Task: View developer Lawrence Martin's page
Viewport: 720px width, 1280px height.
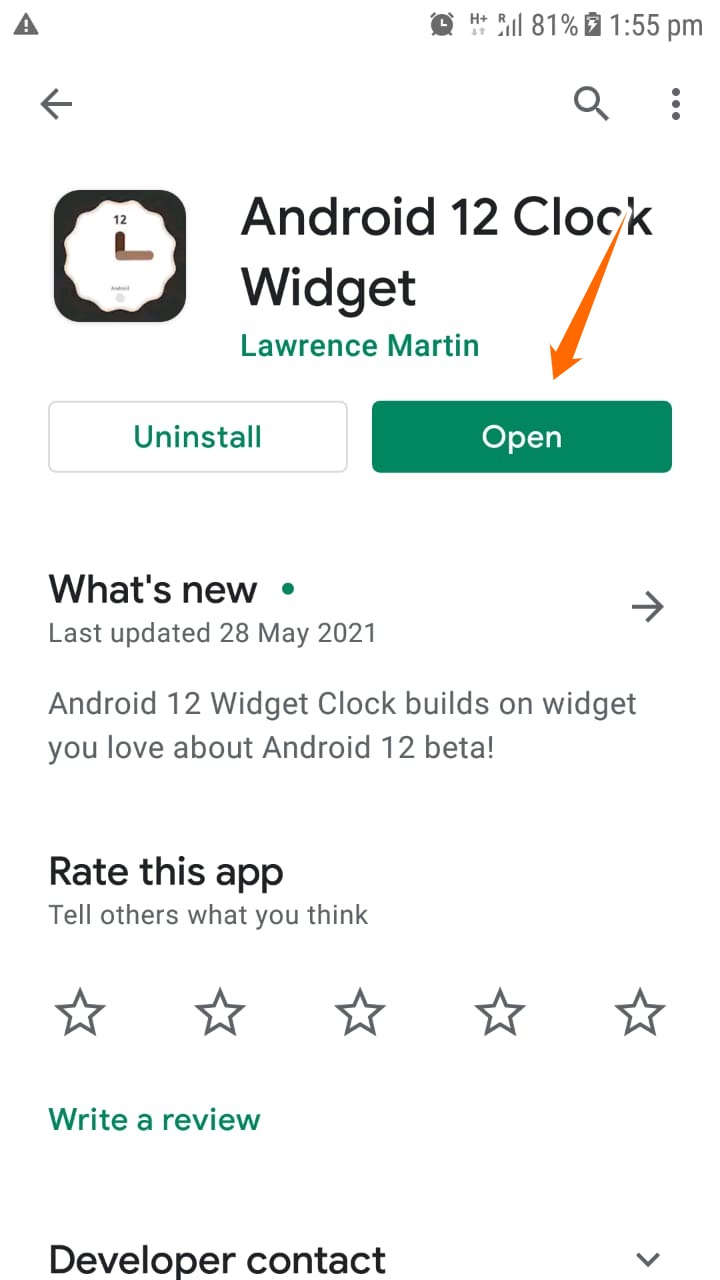Action: [360, 346]
